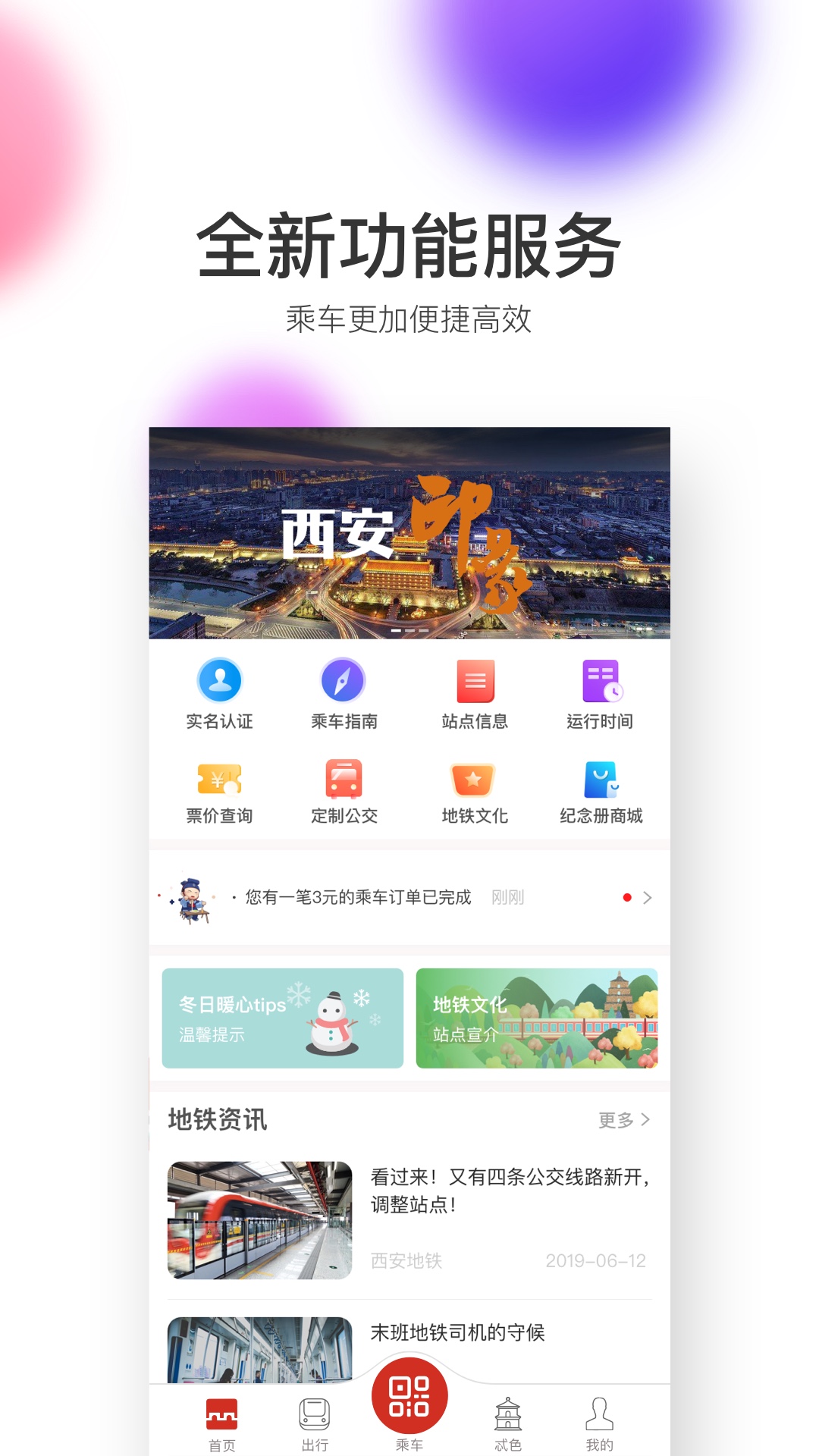Expand the completed 3元 ride order notification
This screenshot has height=1456, width=819.
tap(409, 897)
